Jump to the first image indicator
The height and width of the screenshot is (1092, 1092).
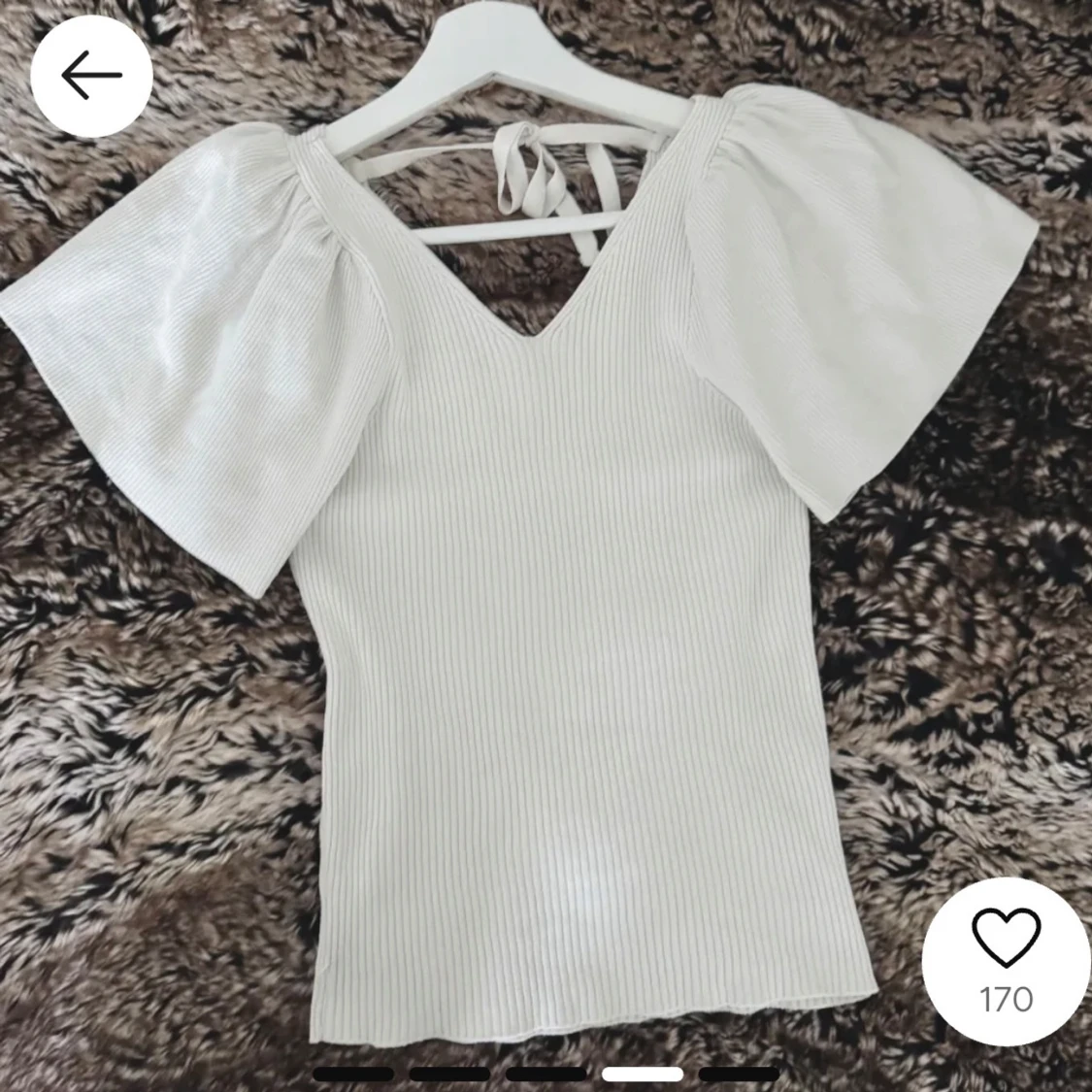click(353, 1074)
